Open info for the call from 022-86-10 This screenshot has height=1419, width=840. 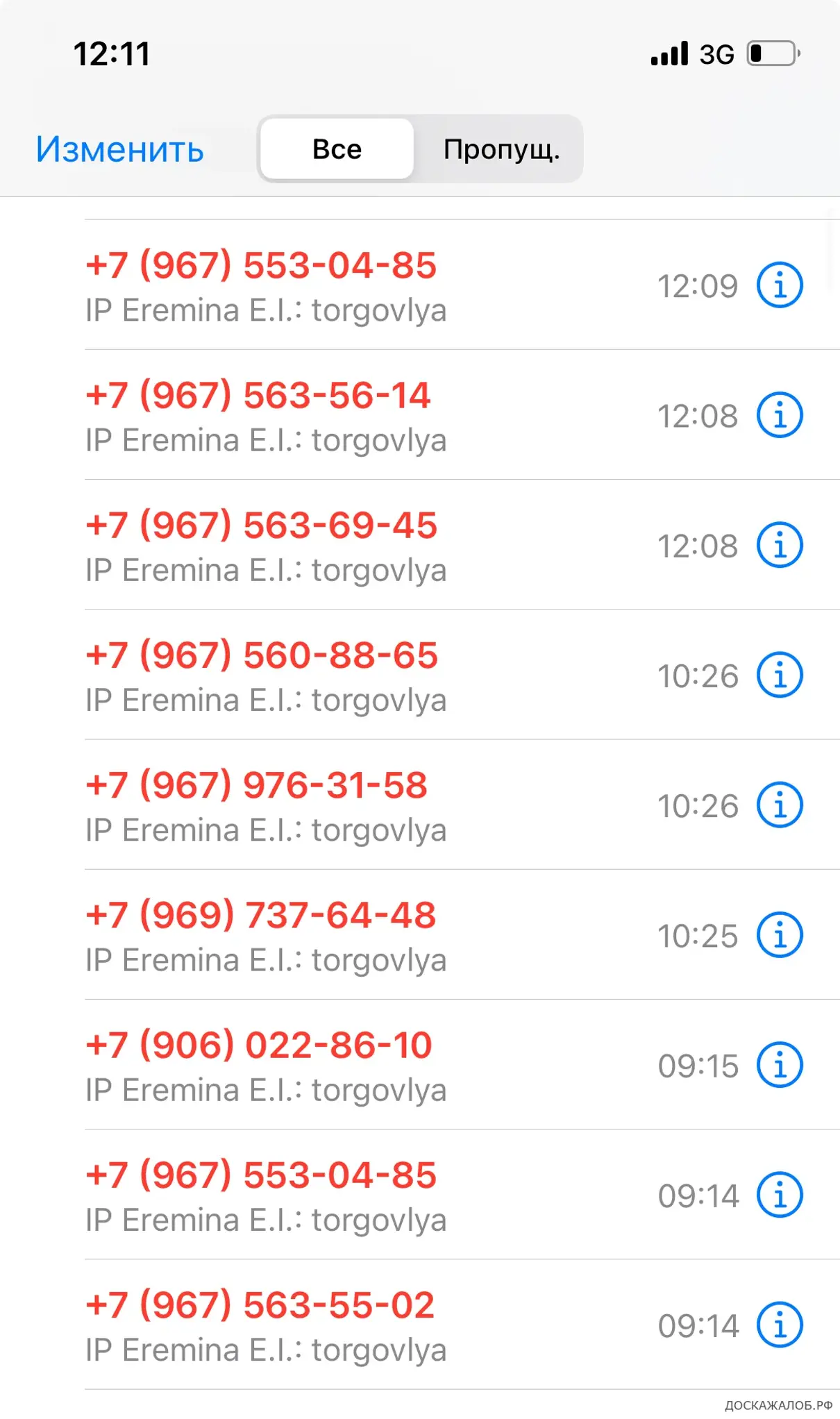pyautogui.click(x=779, y=1065)
